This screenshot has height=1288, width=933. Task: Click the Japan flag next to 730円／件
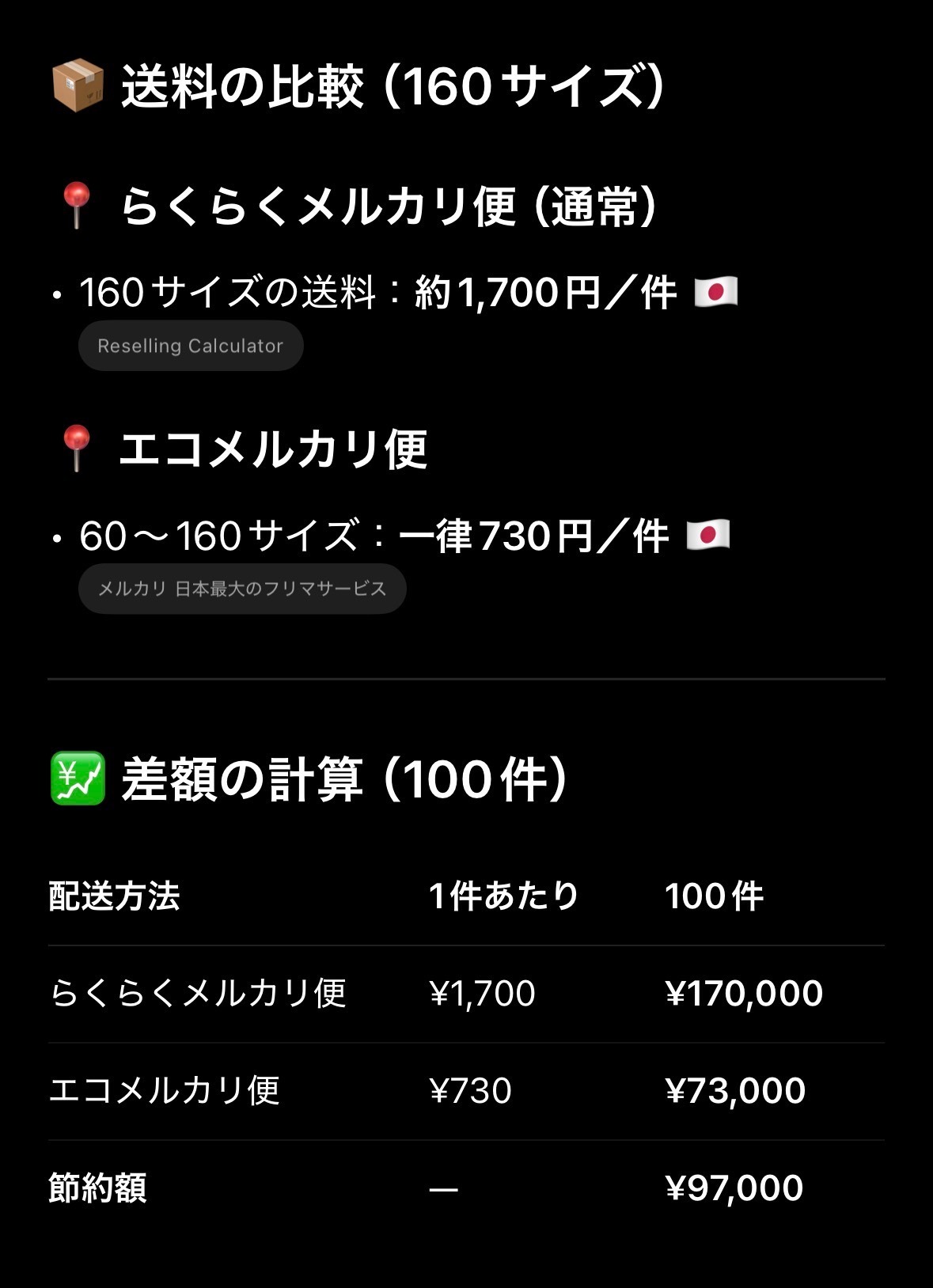click(707, 536)
